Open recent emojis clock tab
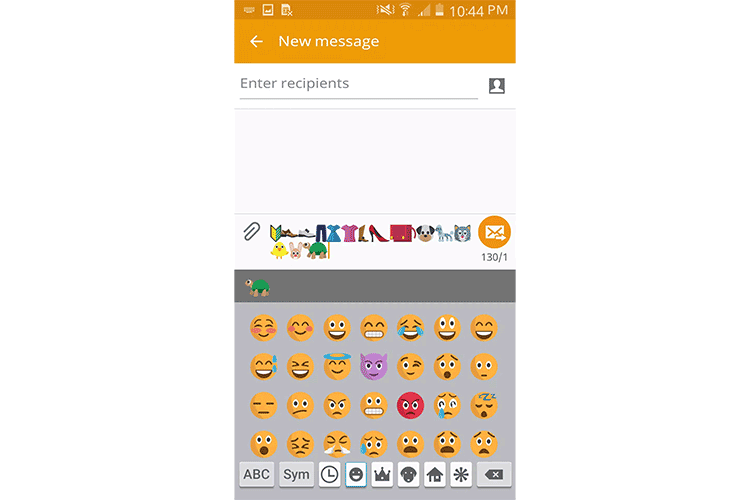 click(329, 474)
